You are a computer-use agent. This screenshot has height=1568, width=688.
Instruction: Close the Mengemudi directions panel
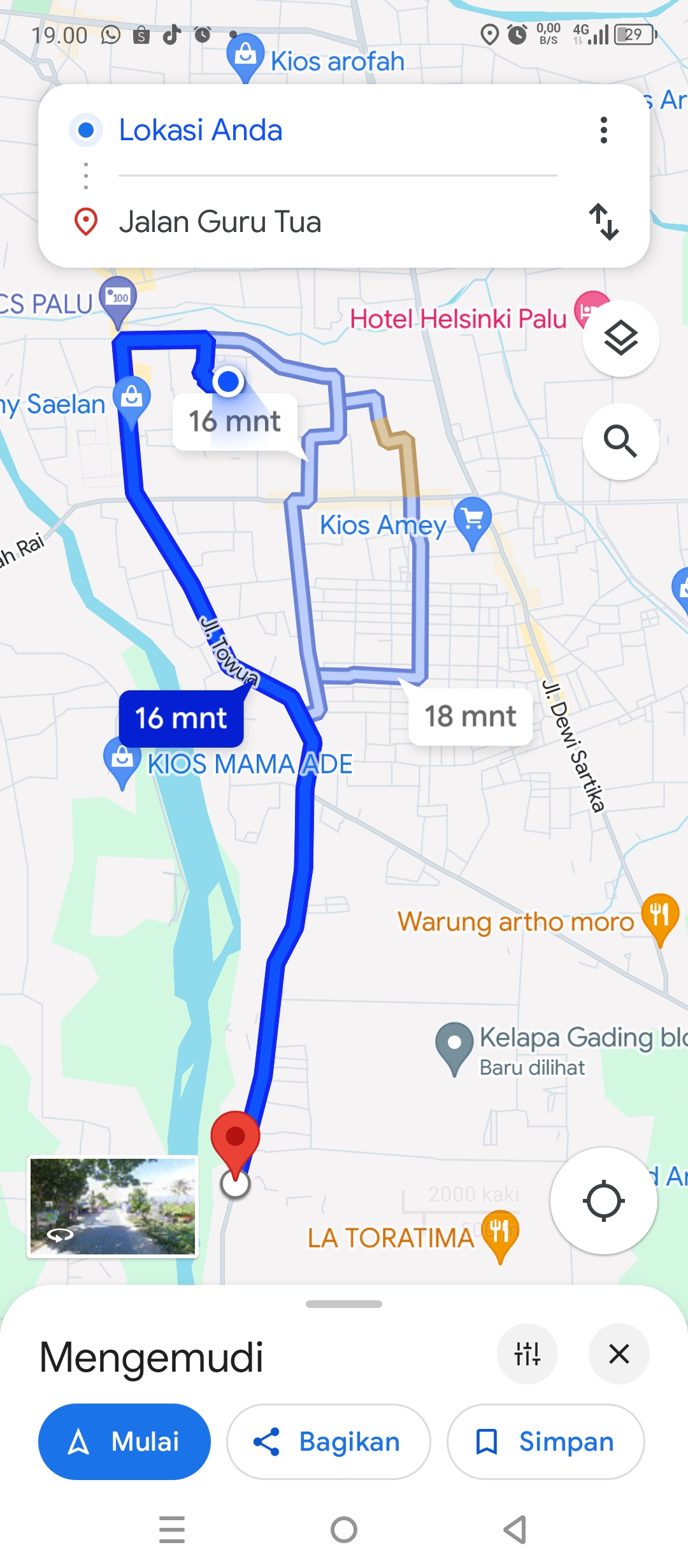(x=619, y=1354)
